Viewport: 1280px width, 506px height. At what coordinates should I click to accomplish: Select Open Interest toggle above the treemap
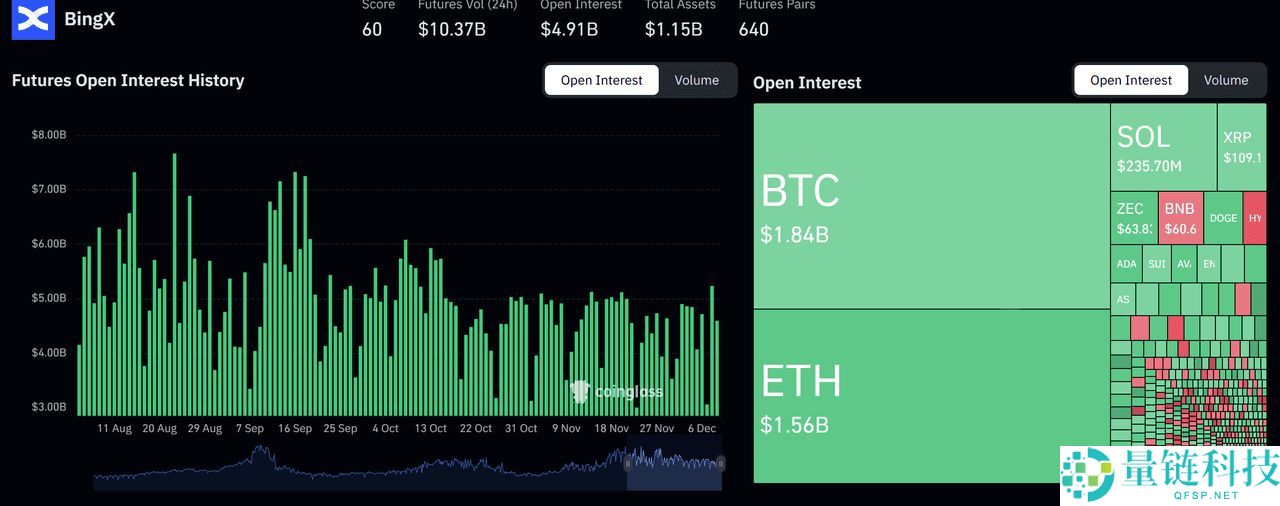(x=1130, y=81)
